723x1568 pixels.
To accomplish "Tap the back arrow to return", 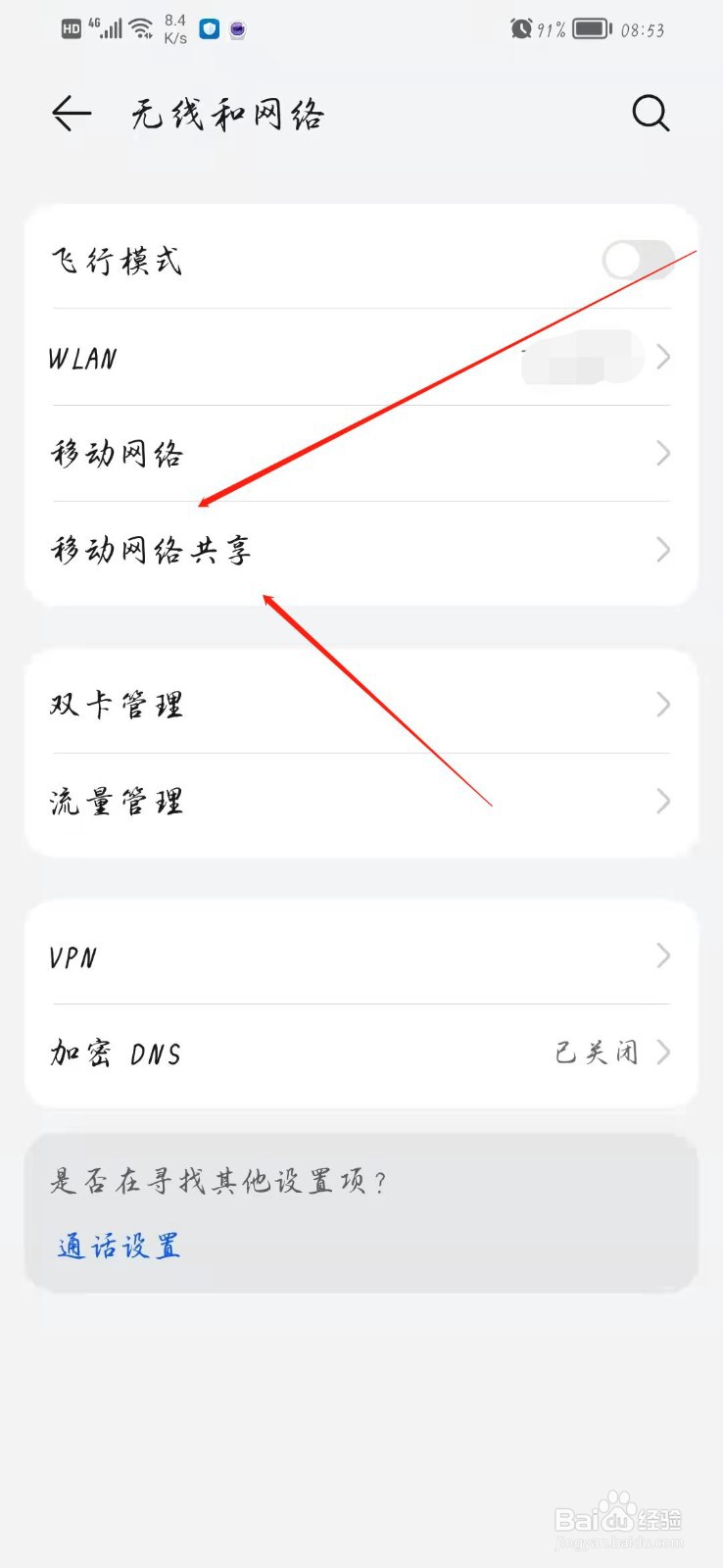I will click(x=69, y=113).
